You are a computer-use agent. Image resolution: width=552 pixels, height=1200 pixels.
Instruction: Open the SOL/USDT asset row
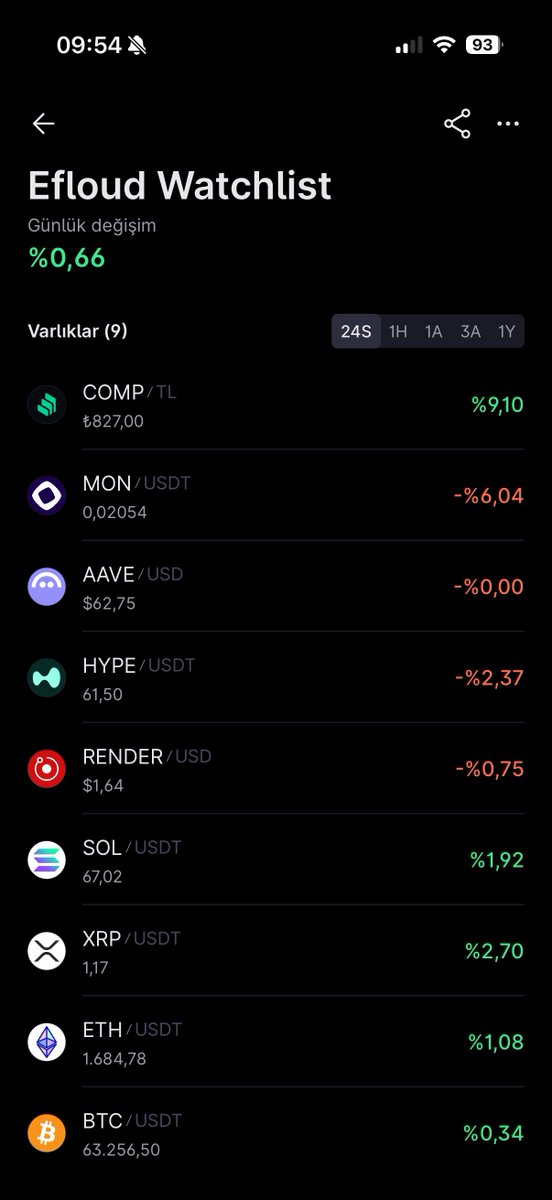tap(276, 860)
